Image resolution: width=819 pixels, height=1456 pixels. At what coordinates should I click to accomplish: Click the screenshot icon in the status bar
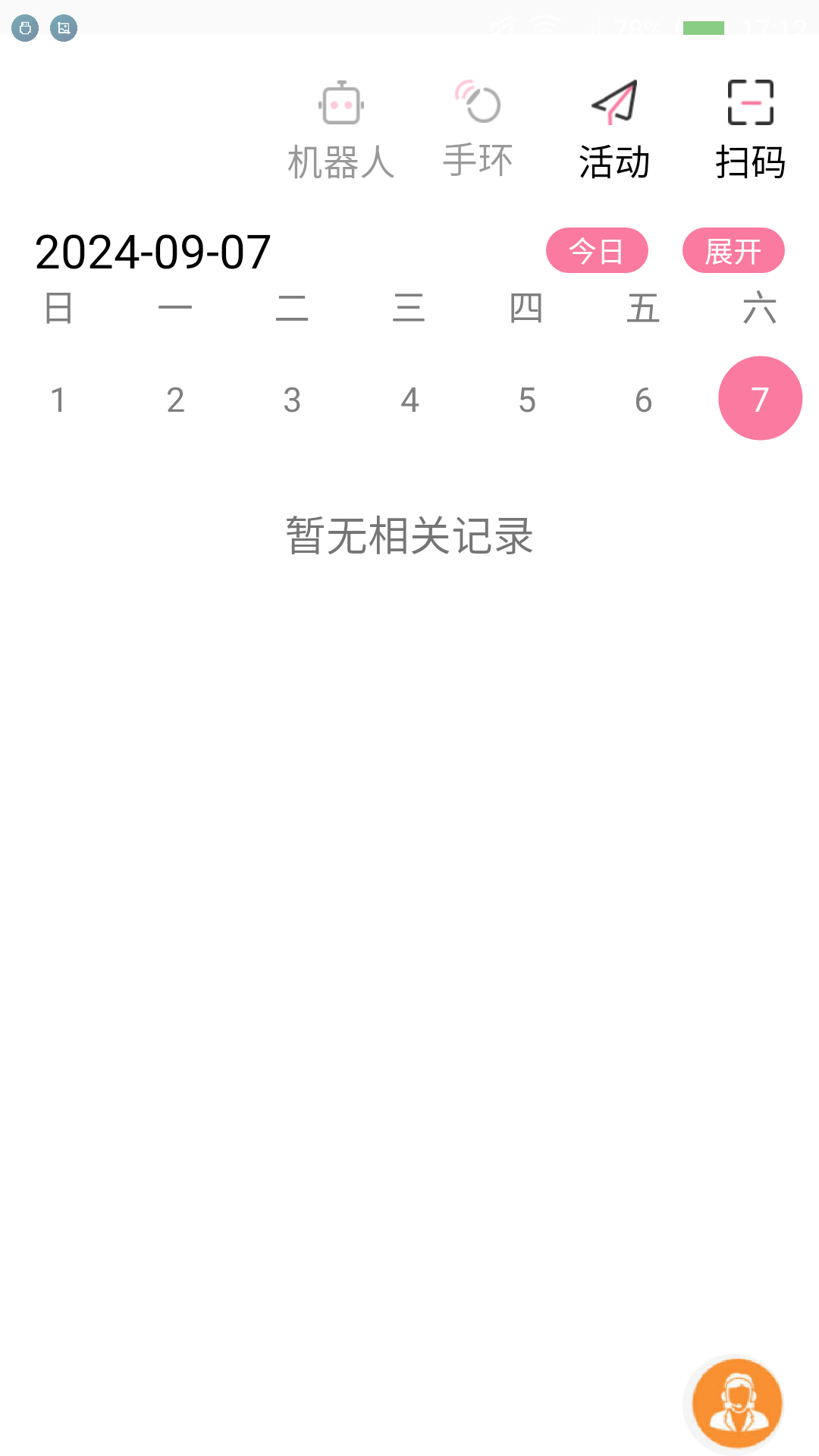pyautogui.click(x=64, y=28)
